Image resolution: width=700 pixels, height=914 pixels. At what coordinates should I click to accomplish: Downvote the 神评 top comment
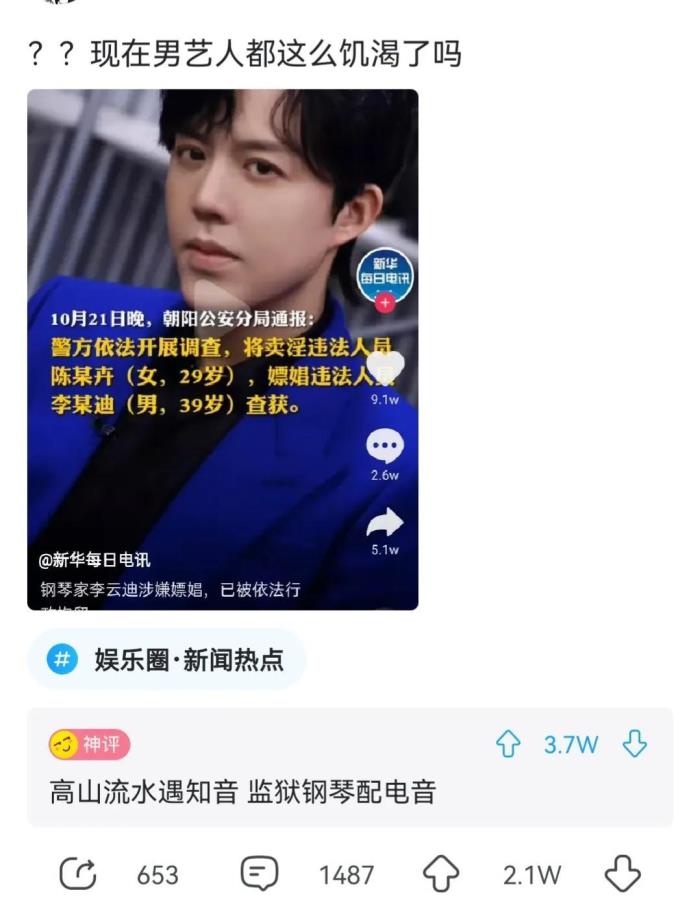point(635,745)
